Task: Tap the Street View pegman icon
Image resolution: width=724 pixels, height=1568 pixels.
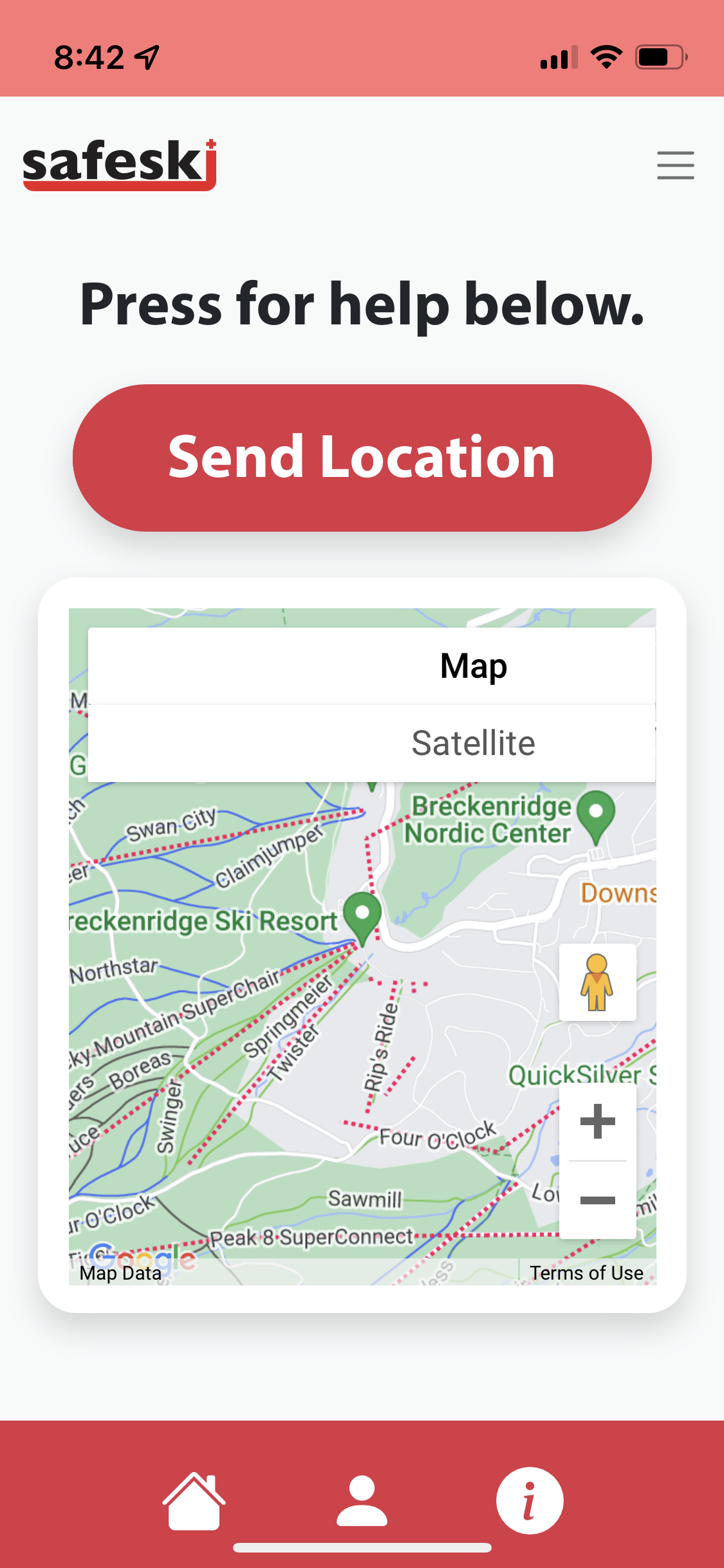Action: 597,982
